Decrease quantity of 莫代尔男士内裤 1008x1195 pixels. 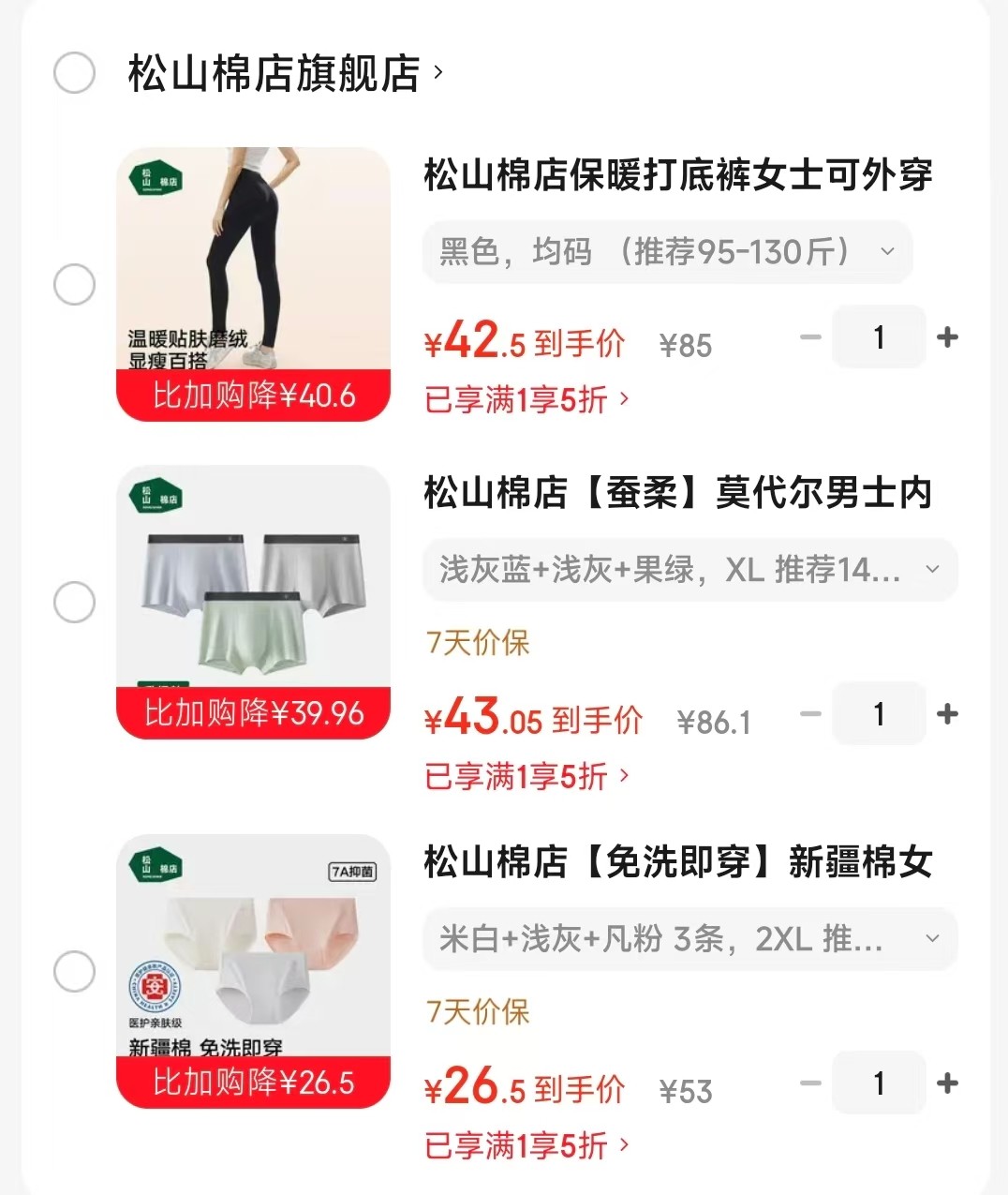coord(810,714)
